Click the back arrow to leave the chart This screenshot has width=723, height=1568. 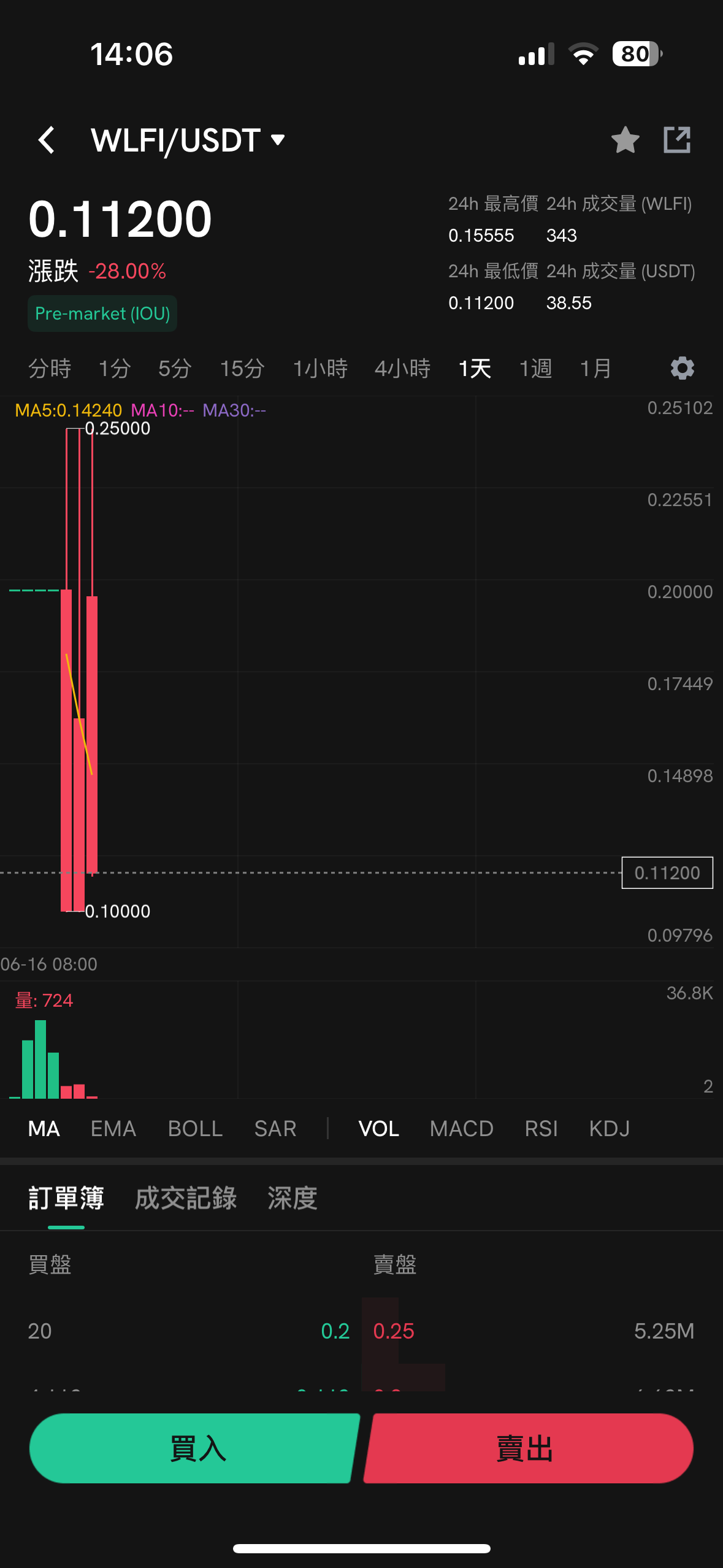46,140
